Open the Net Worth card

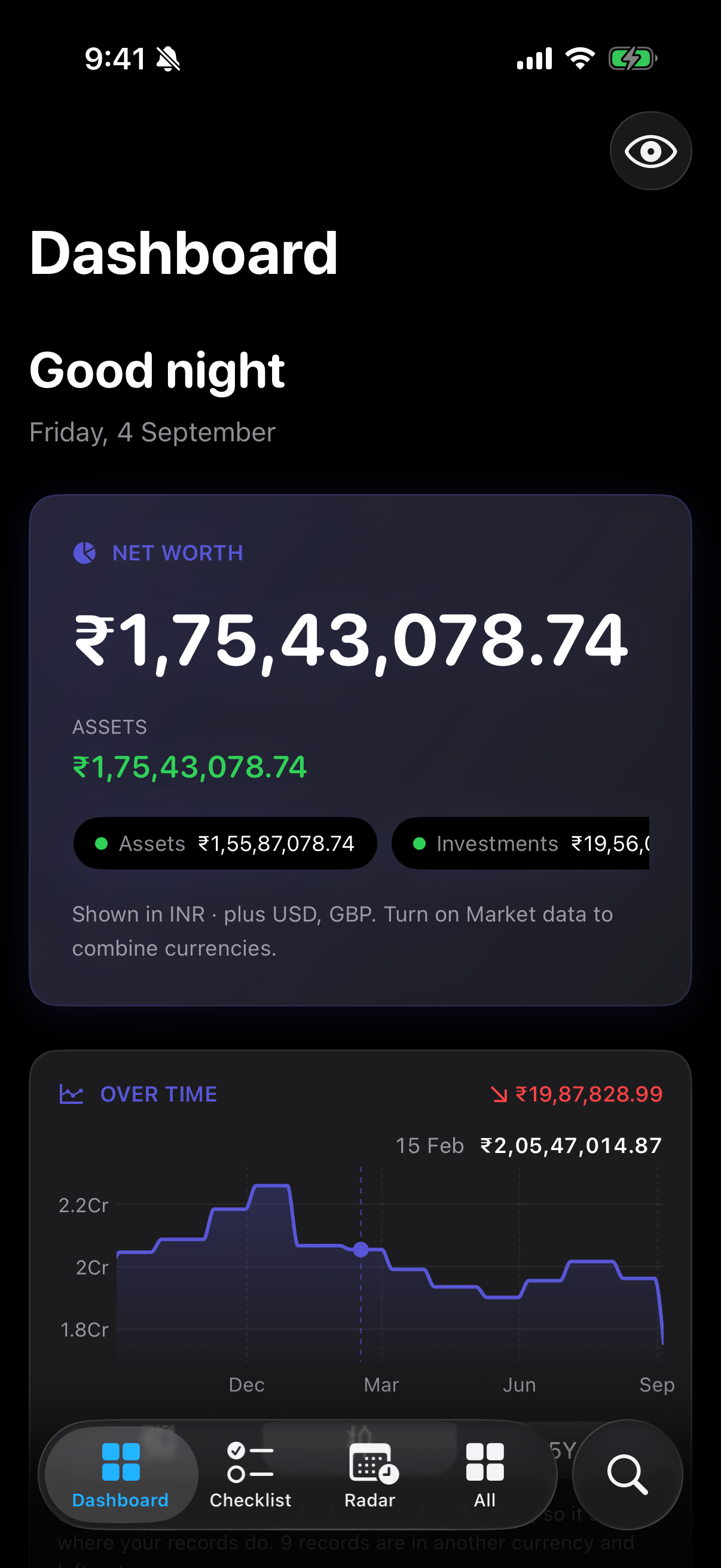[x=360, y=750]
